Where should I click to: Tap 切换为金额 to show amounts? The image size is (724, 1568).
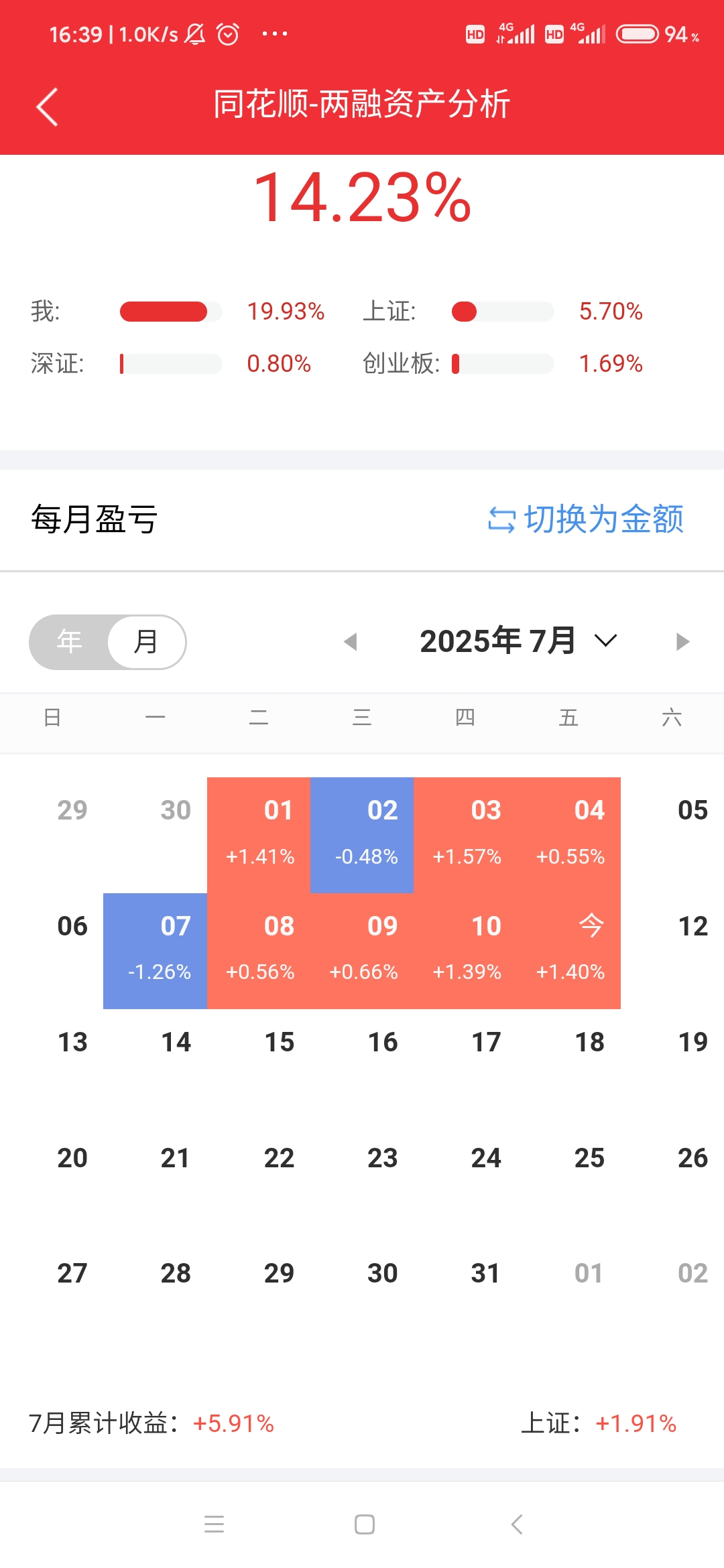[x=586, y=519]
